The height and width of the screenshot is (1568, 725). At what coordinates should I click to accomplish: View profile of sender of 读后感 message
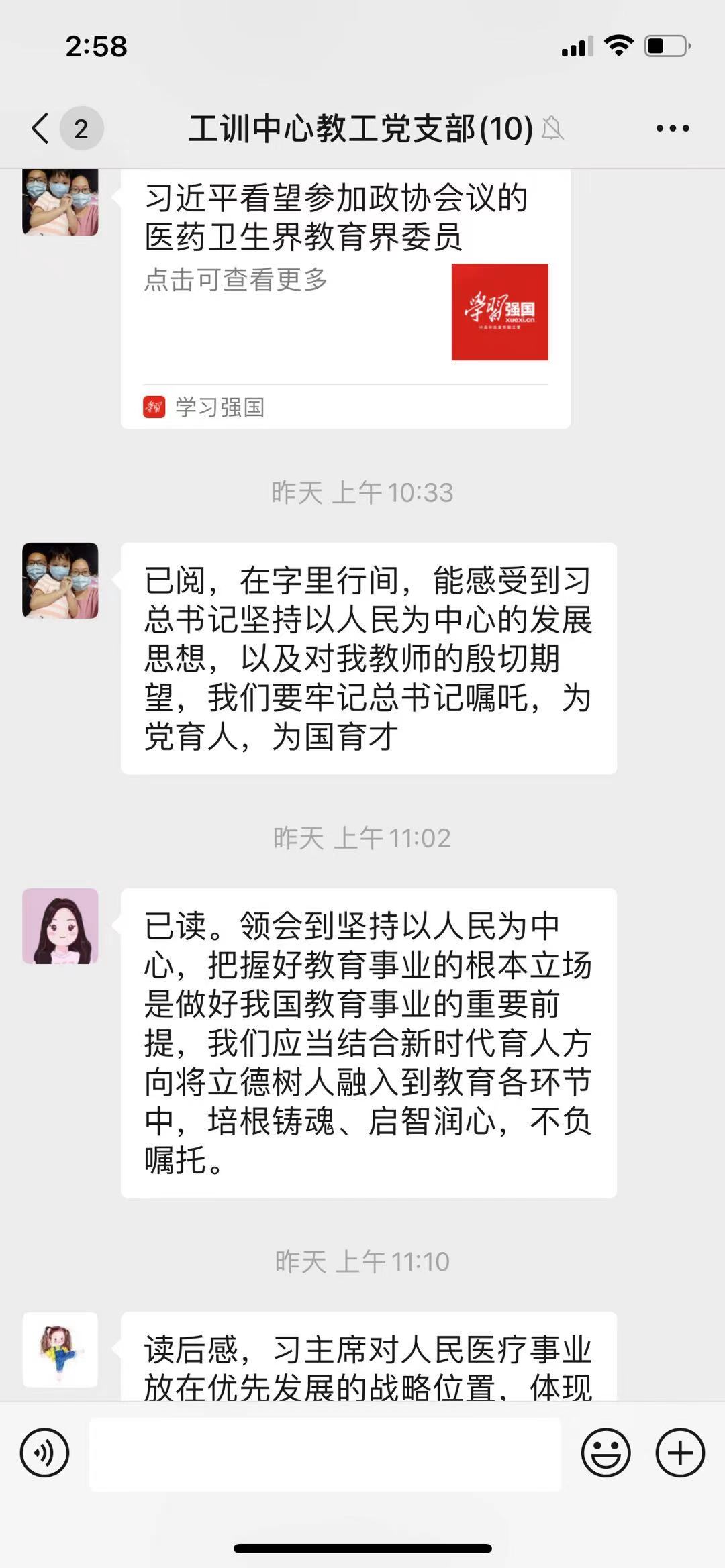[x=60, y=1349]
